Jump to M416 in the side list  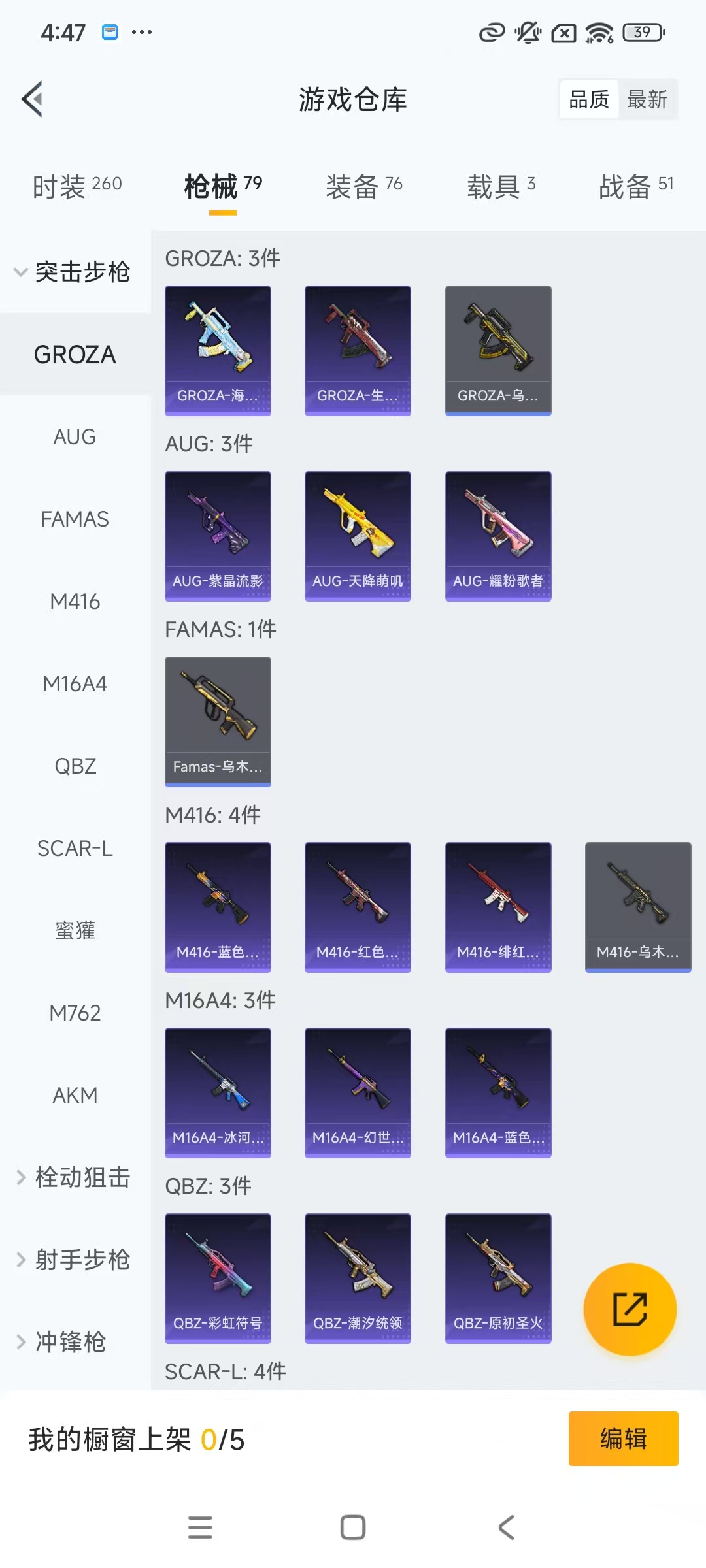[75, 601]
